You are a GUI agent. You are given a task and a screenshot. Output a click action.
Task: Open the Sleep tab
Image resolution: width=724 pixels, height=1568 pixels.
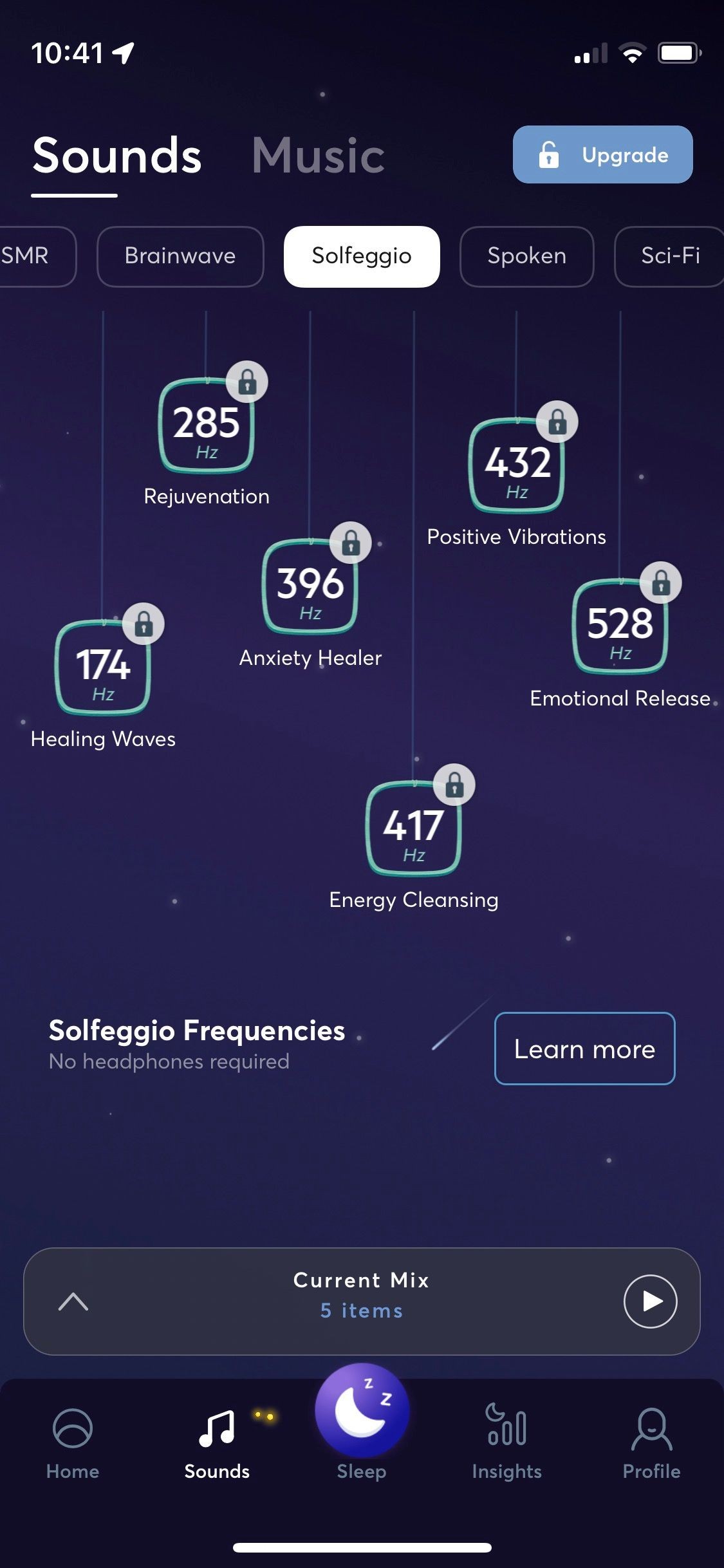362,1424
